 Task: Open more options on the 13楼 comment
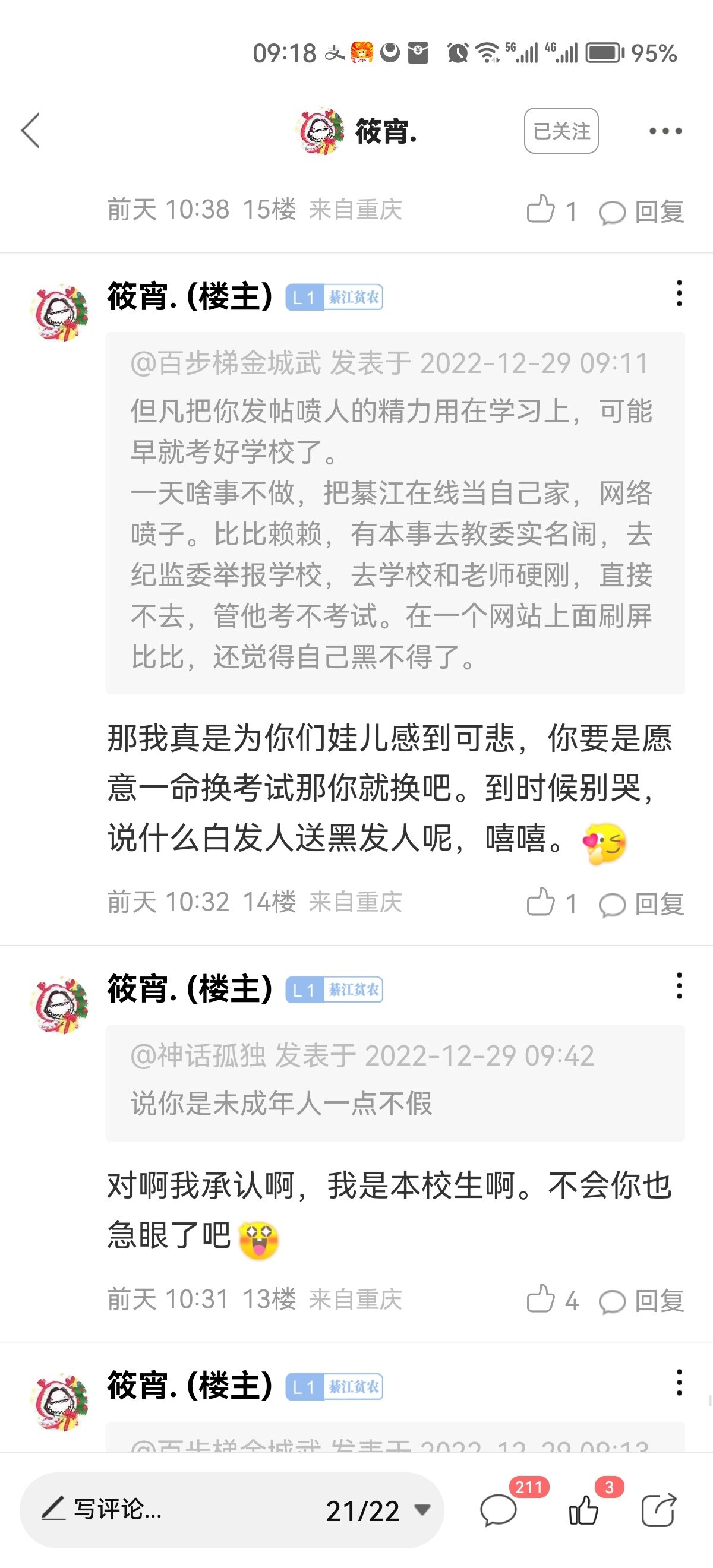[x=679, y=986]
